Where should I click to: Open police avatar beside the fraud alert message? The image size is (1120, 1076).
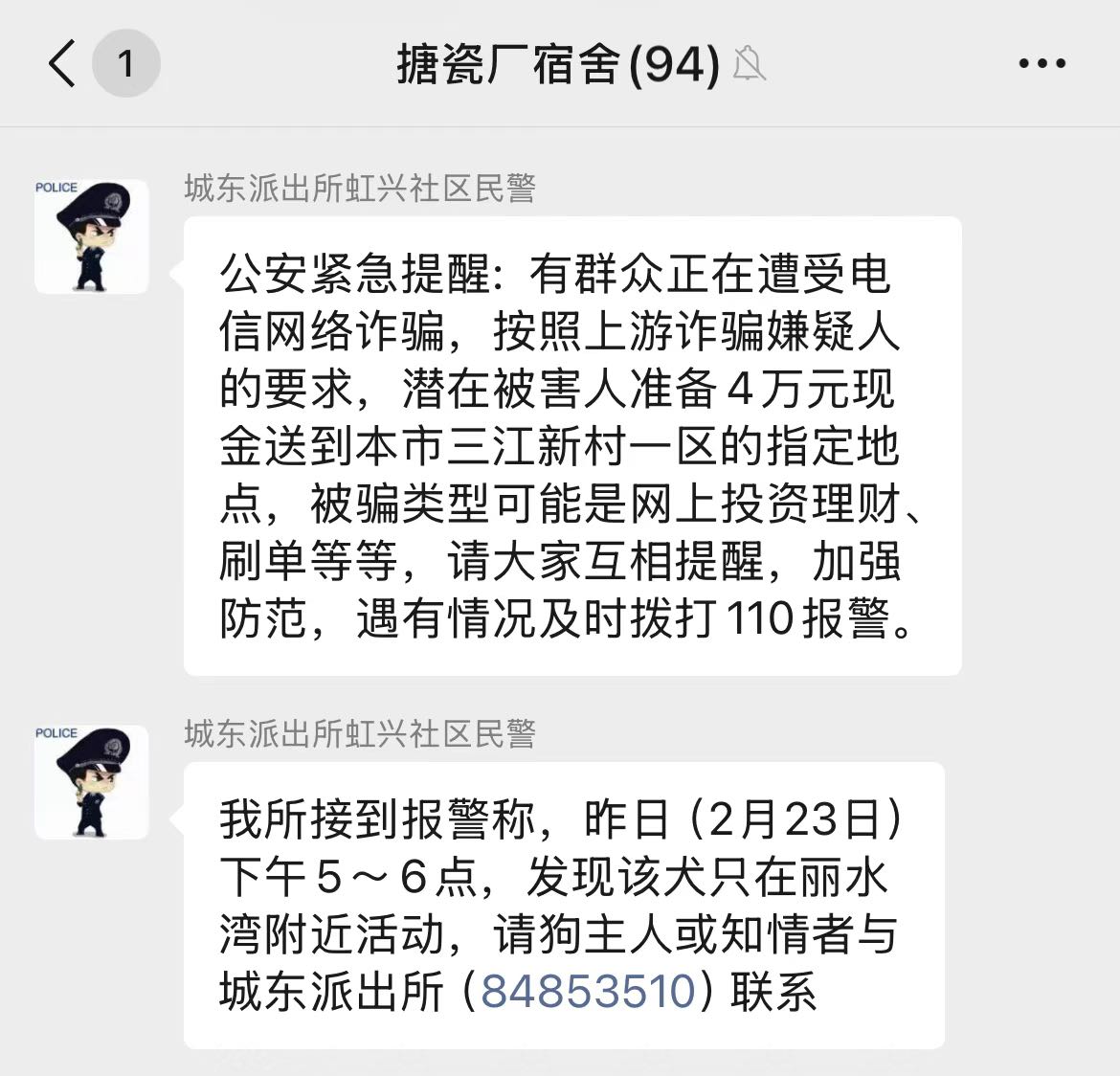[x=92, y=236]
